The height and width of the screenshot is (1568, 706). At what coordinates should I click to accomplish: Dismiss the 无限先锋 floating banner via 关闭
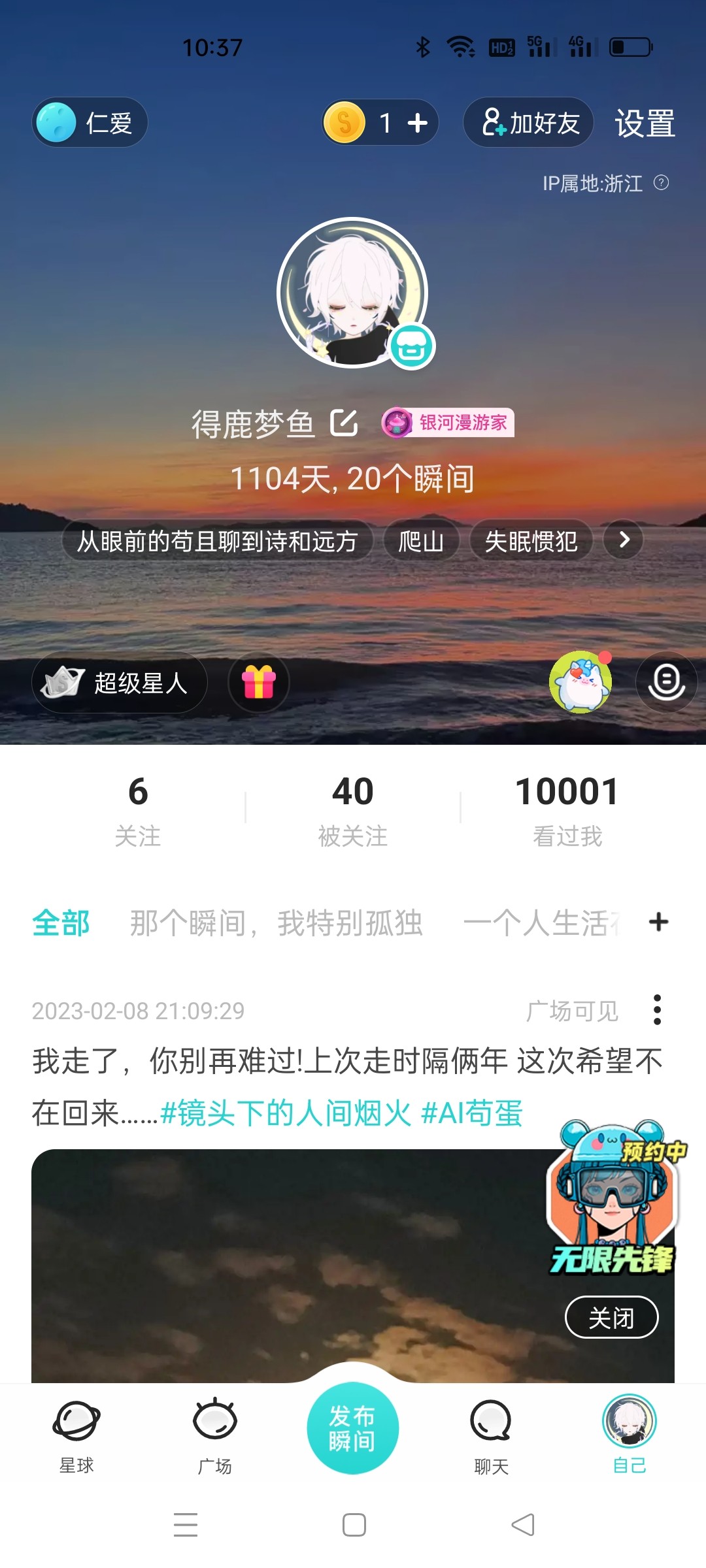pyautogui.click(x=611, y=1318)
